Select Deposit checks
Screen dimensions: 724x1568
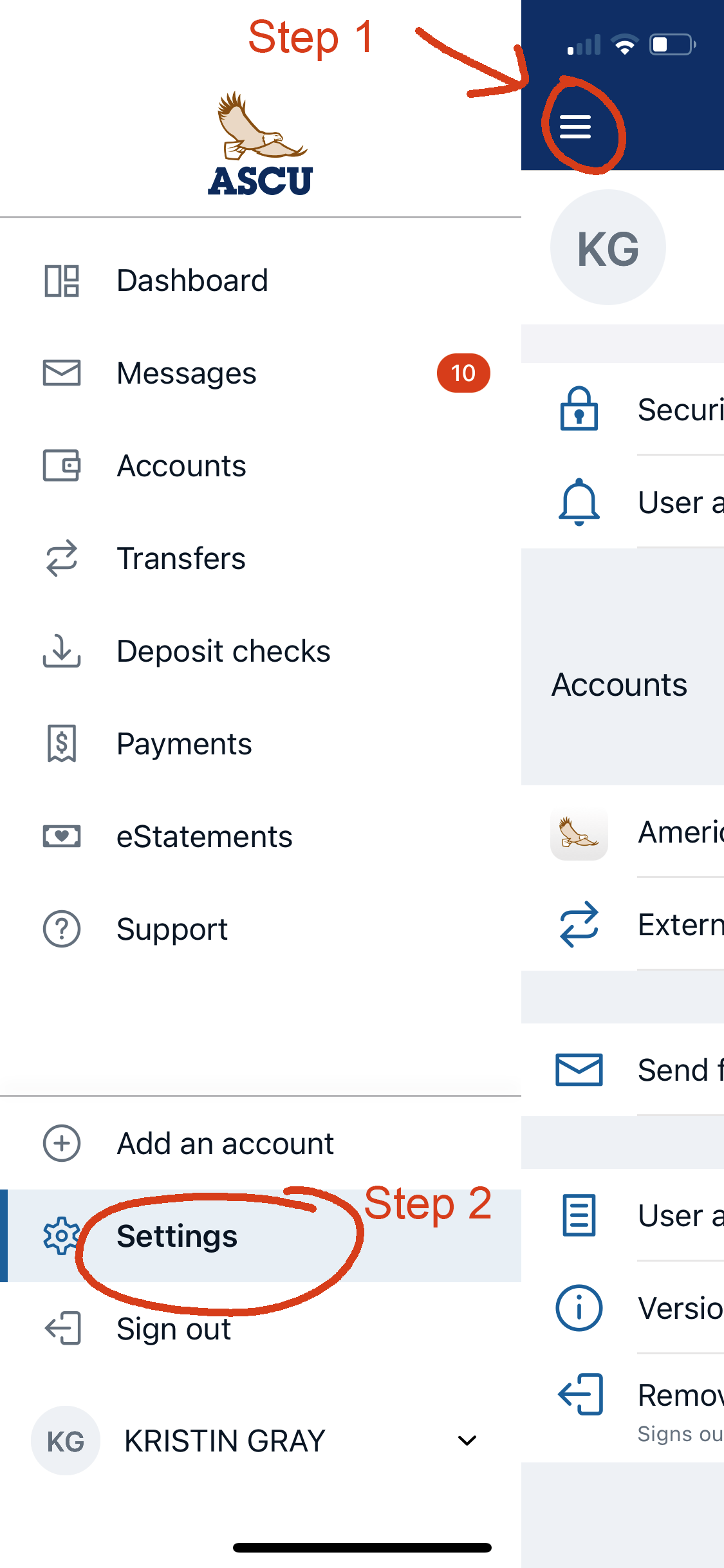point(261,651)
